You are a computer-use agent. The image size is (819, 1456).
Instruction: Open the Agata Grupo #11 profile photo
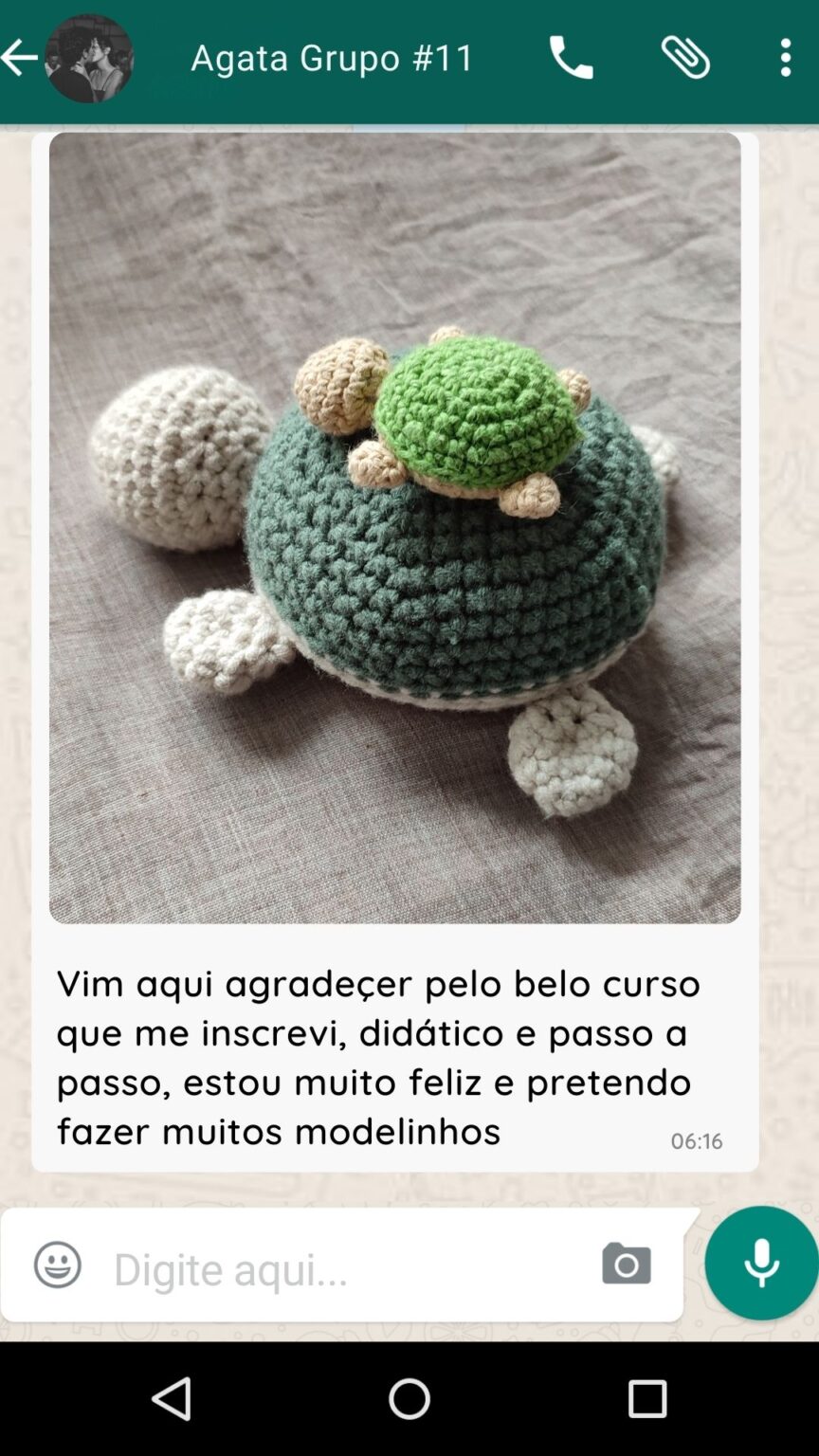[89, 58]
